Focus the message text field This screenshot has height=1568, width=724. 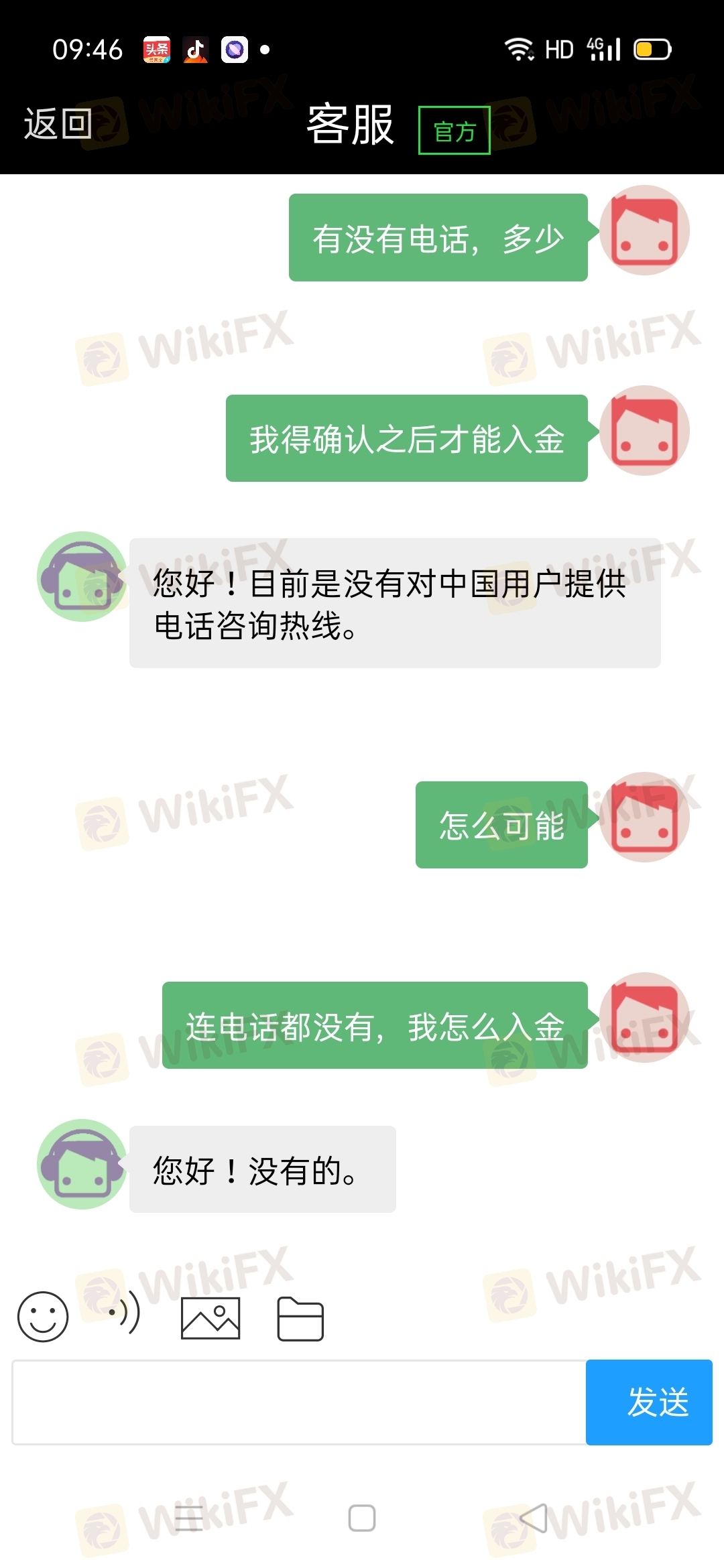pos(299,1402)
